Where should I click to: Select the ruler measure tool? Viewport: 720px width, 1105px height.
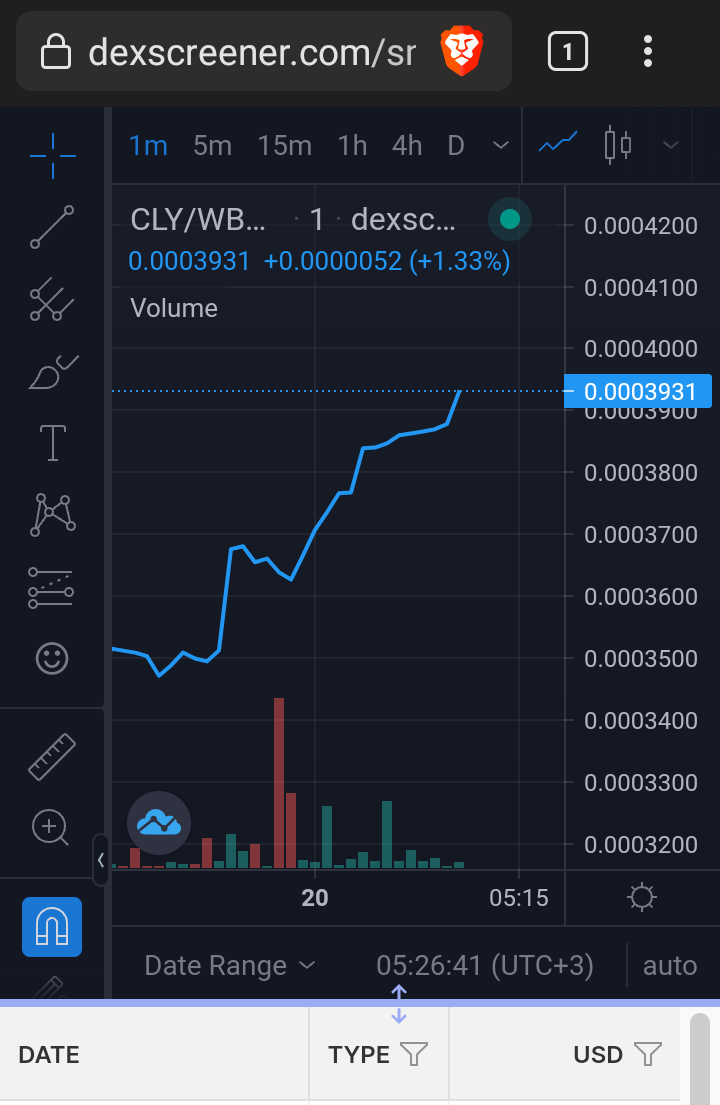(51, 756)
